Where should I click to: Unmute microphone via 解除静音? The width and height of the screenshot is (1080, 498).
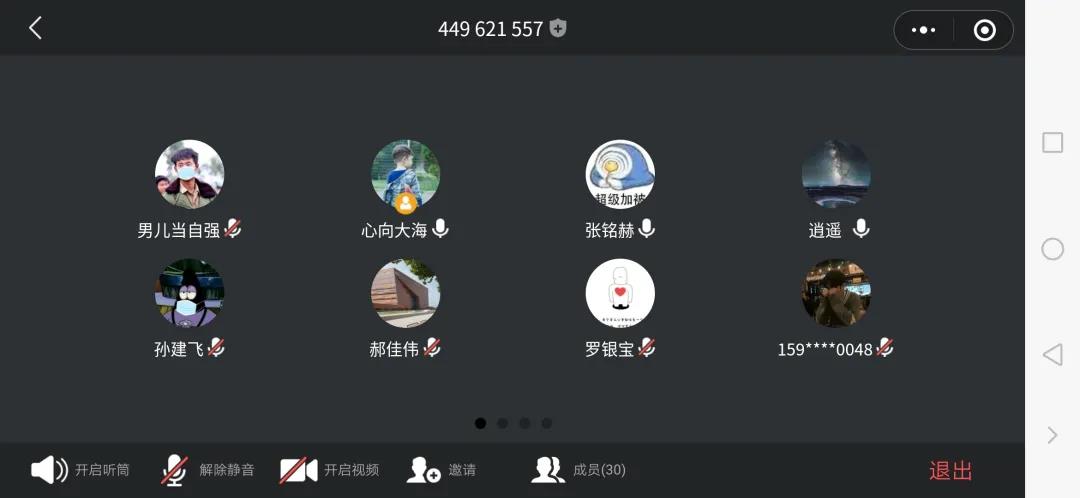click(208, 470)
